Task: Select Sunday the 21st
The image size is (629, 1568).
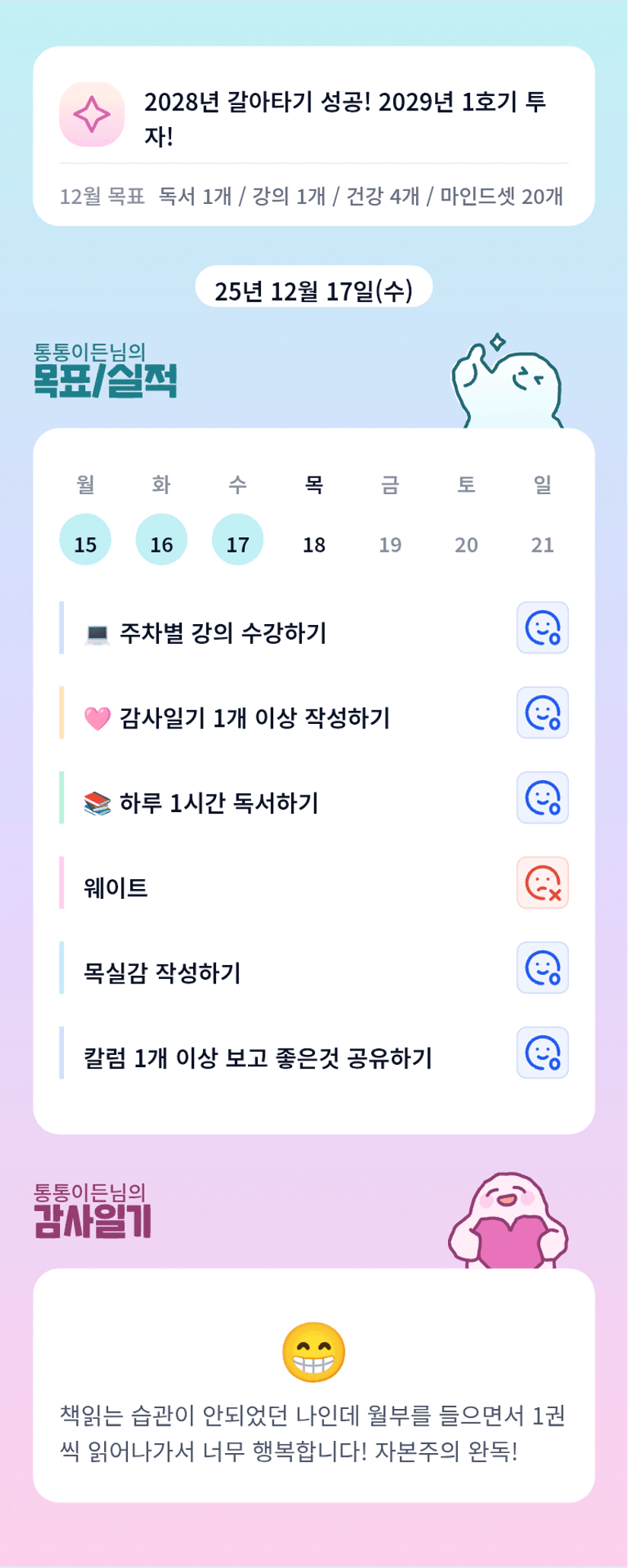Action: pyautogui.click(x=542, y=544)
